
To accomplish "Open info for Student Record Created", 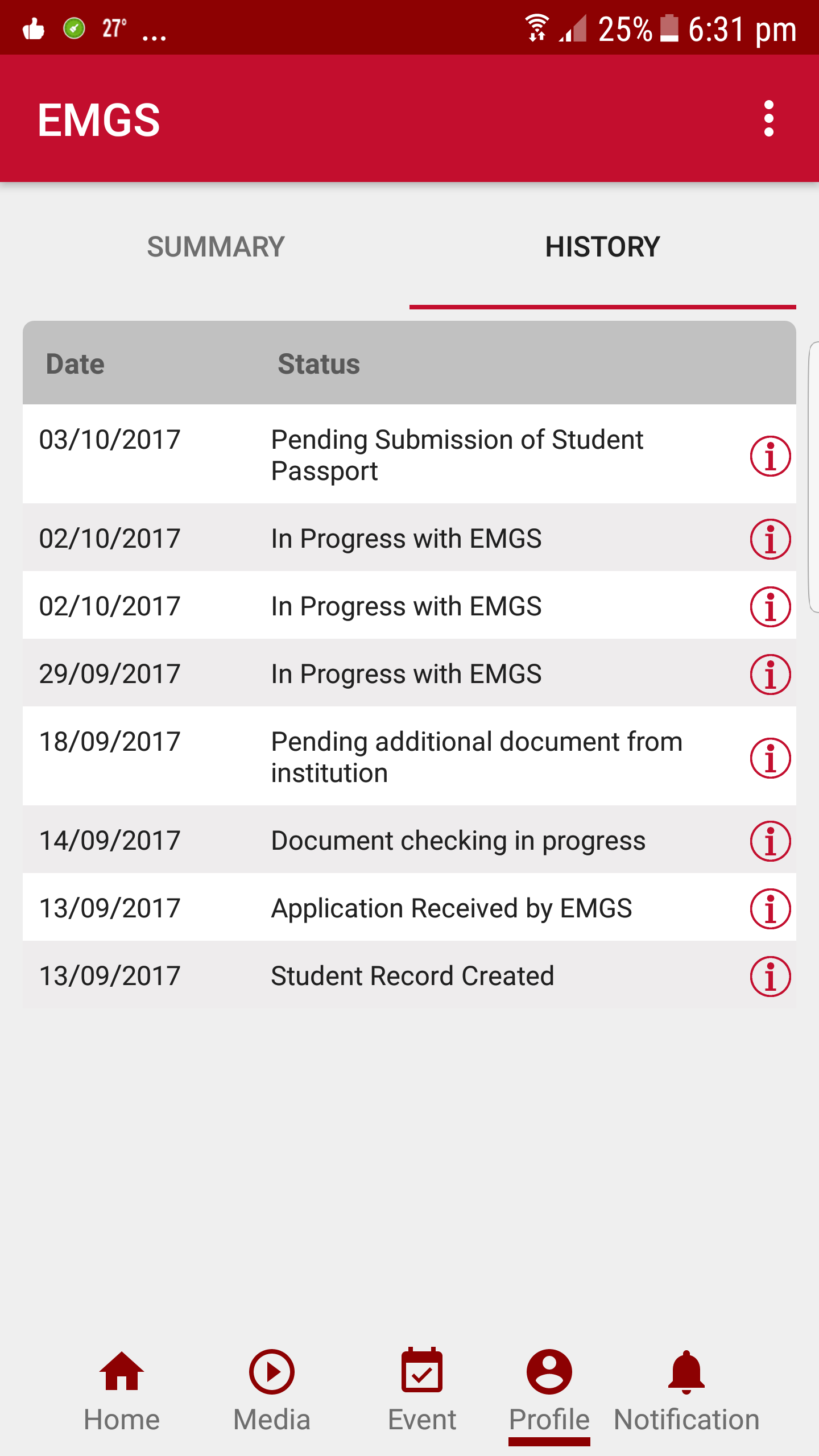I will click(770, 977).
